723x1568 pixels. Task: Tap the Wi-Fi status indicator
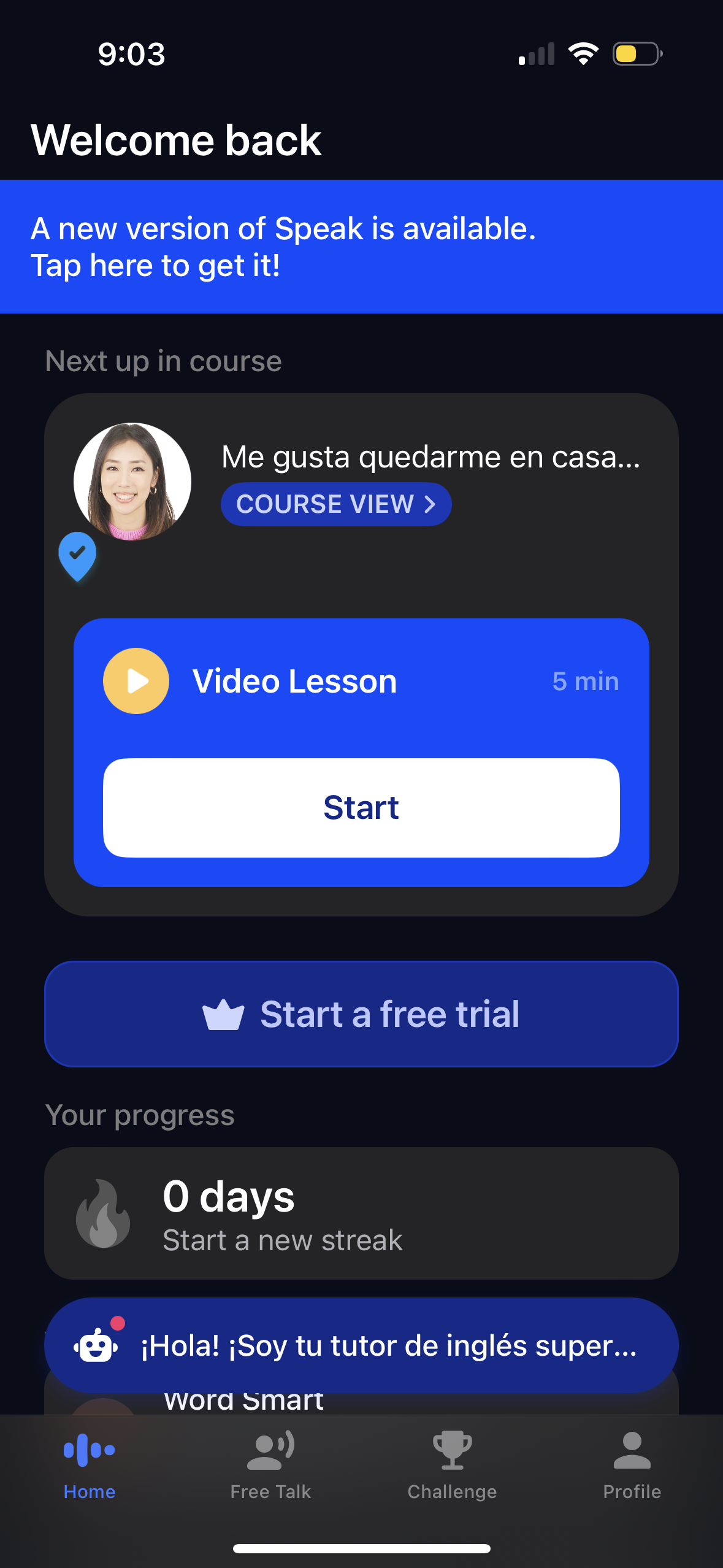click(x=583, y=53)
